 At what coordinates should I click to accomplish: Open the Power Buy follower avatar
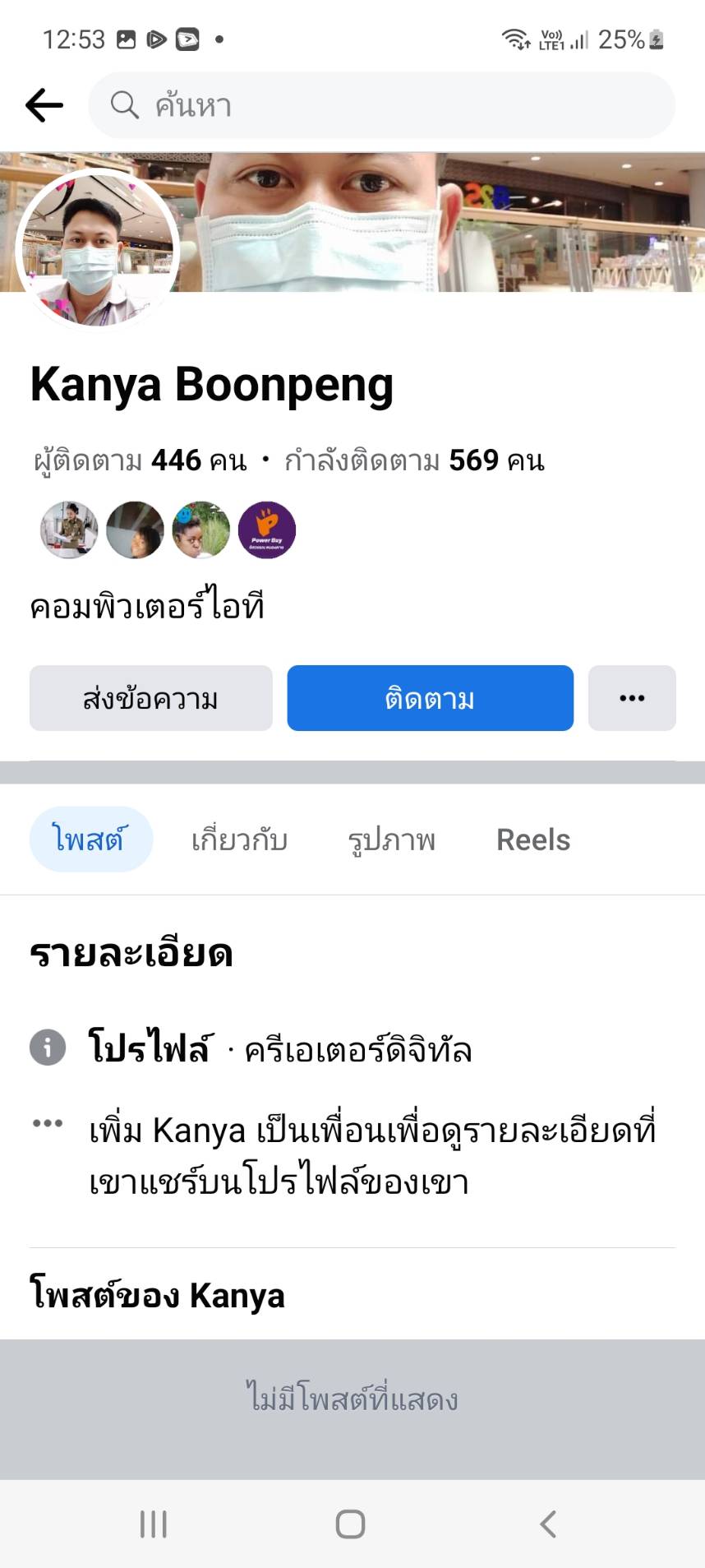tap(267, 530)
